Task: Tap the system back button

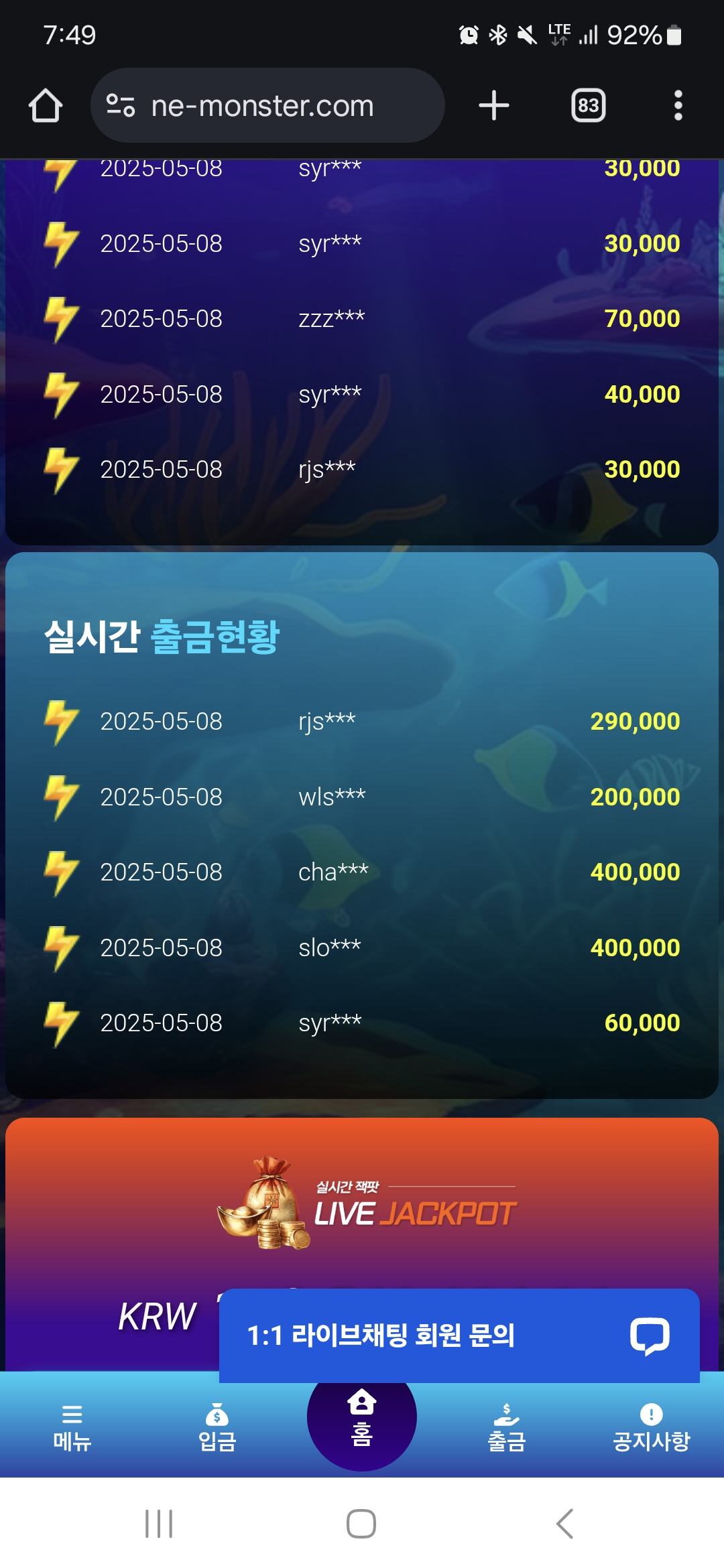Action: pyautogui.click(x=564, y=1524)
